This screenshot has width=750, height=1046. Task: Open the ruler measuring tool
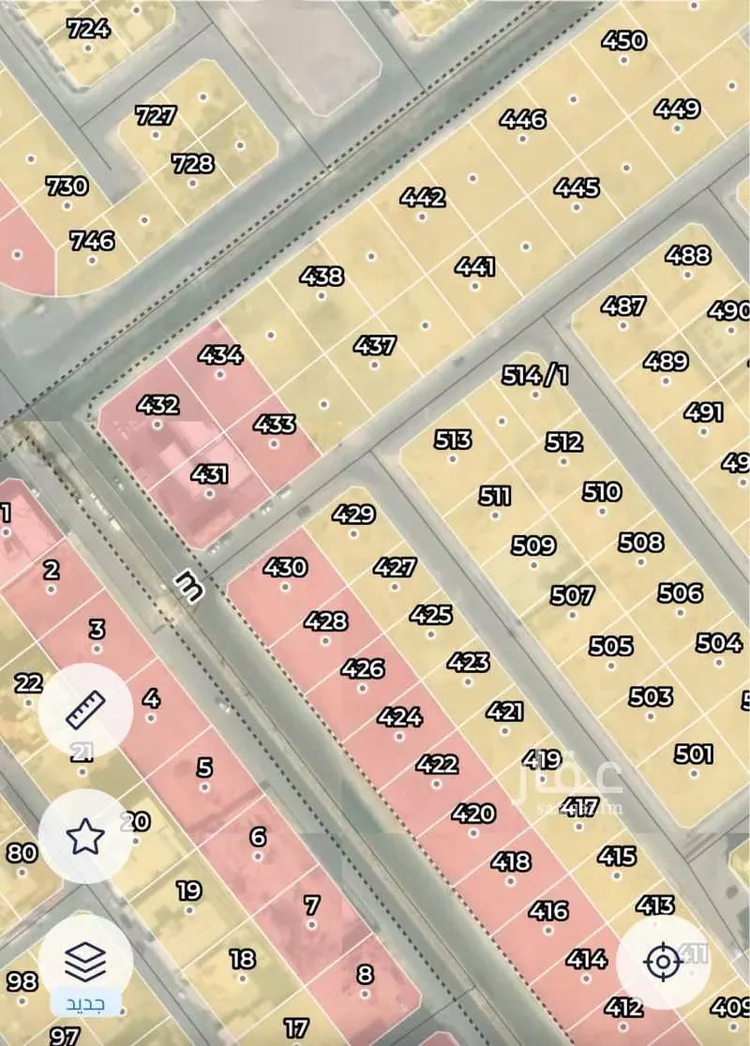click(85, 709)
